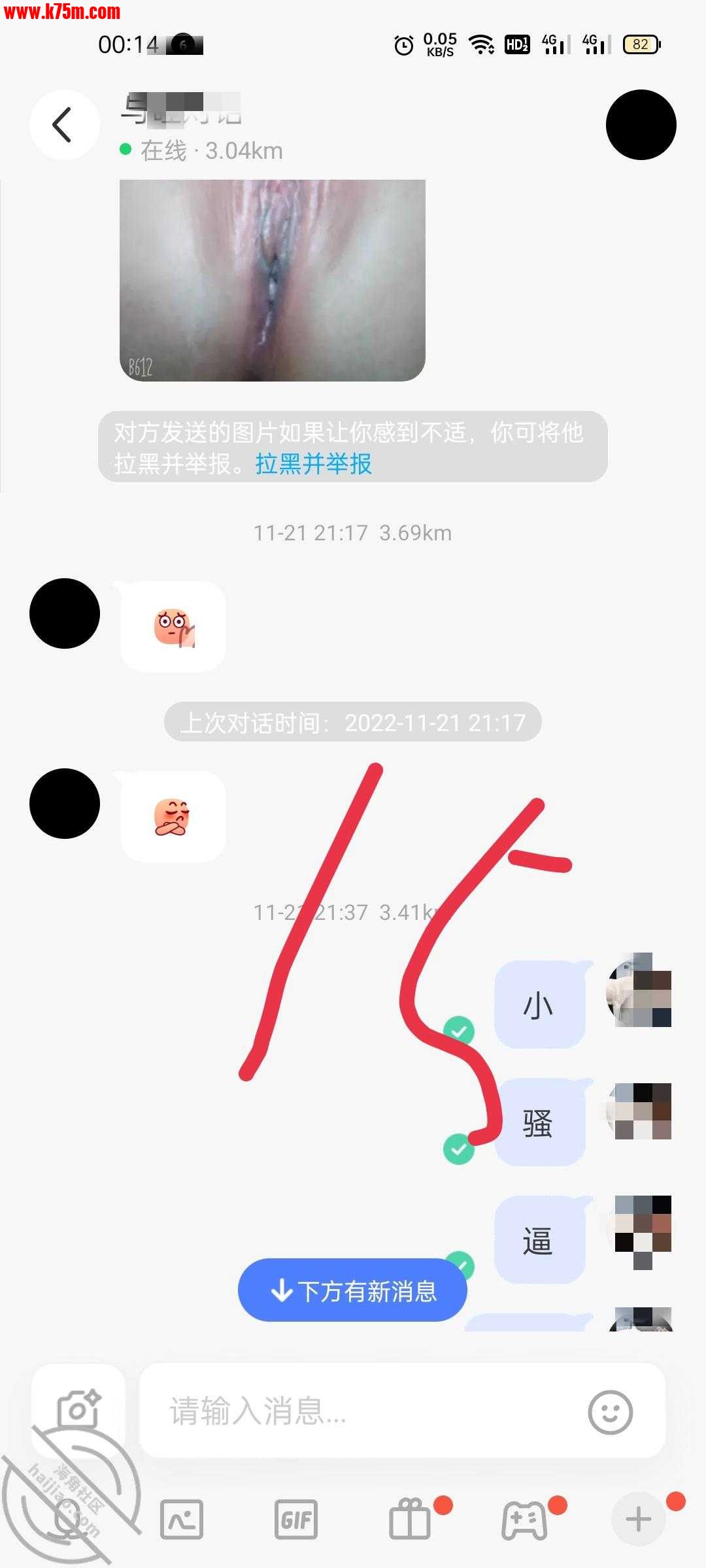Open the camera to take a photo
This screenshot has height=1568, width=706.
[x=78, y=1410]
